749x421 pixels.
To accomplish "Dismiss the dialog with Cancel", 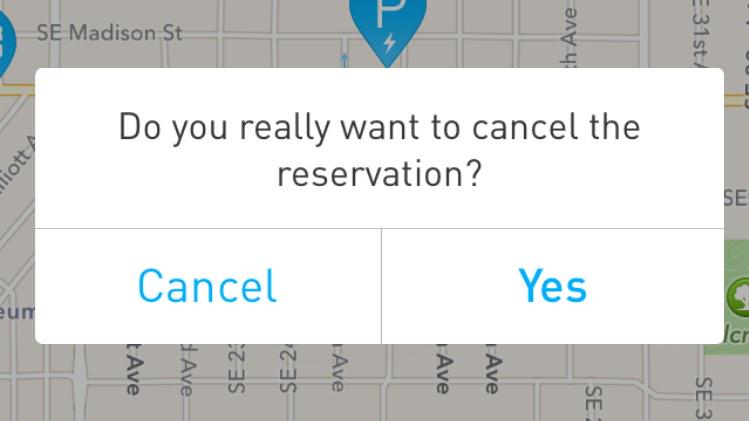I will 207,286.
